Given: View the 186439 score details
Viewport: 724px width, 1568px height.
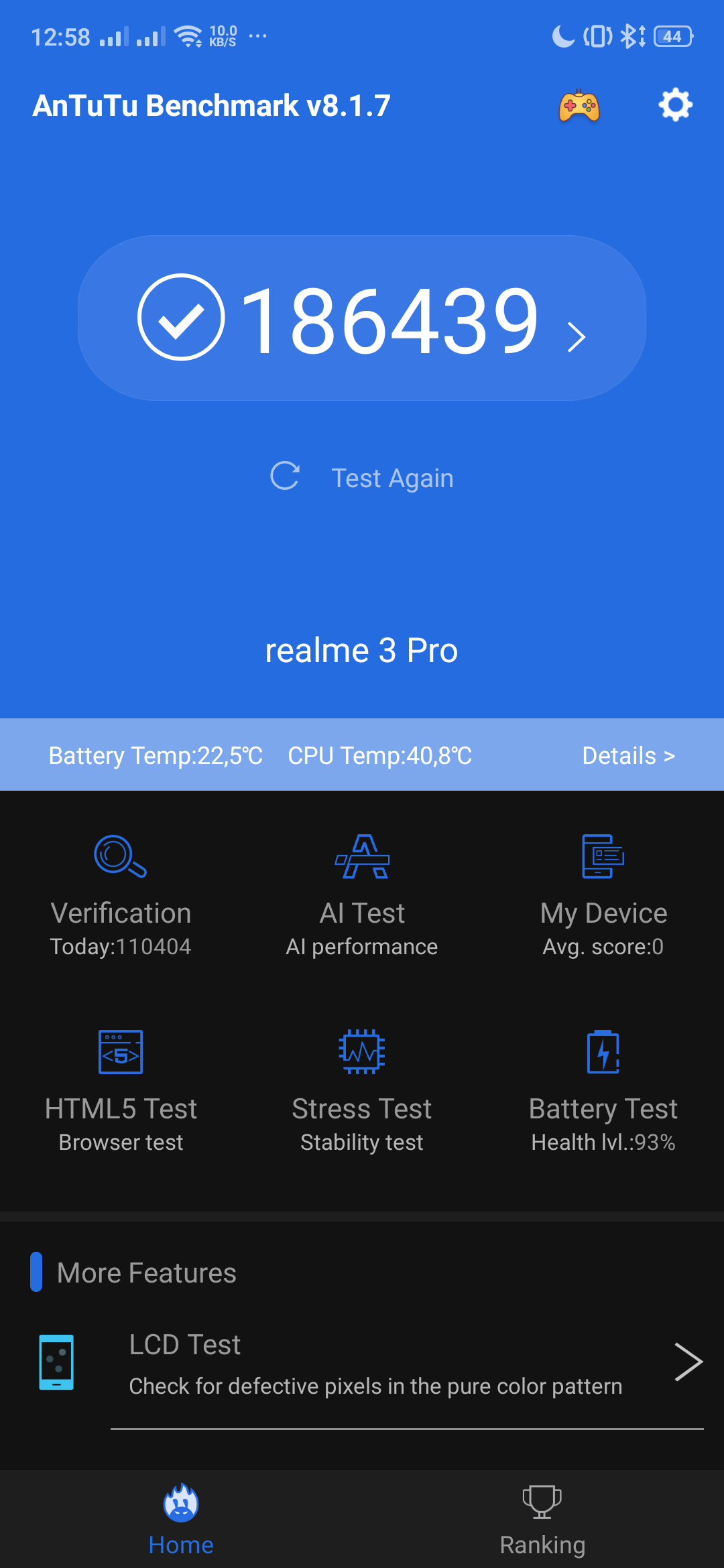Looking at the screenshot, I should [x=362, y=318].
